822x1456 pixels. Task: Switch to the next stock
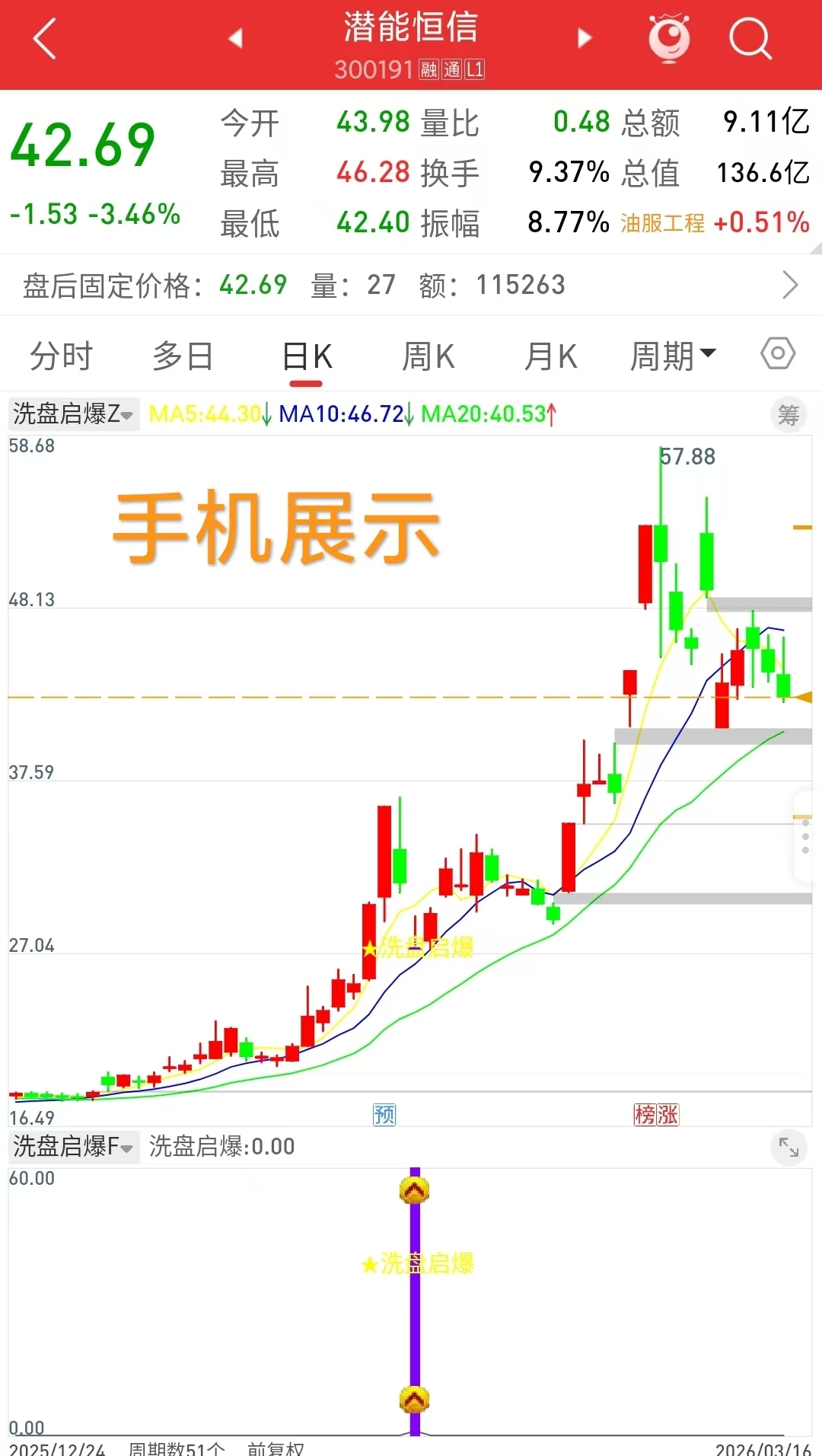click(585, 37)
